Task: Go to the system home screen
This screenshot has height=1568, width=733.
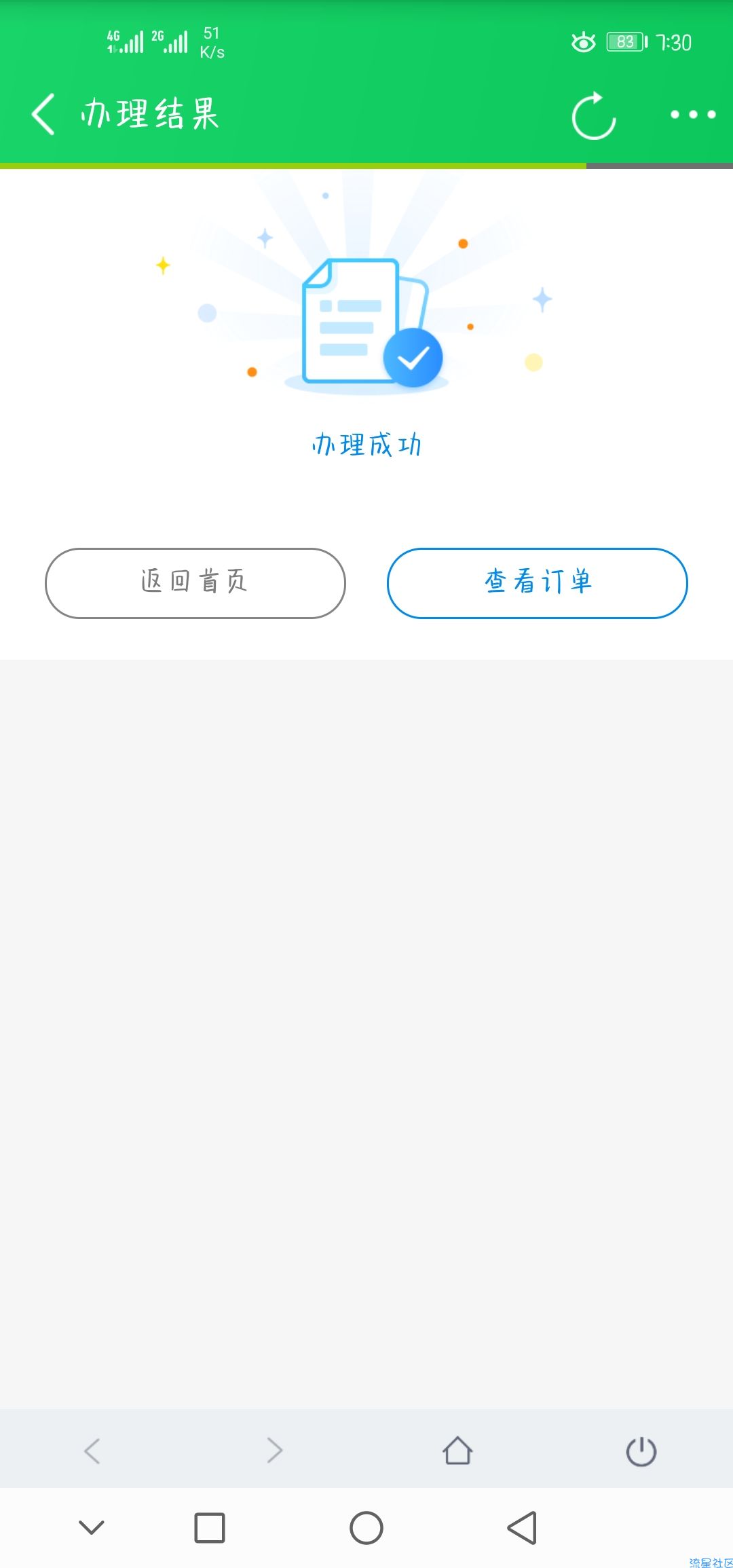Action: pos(366,1528)
